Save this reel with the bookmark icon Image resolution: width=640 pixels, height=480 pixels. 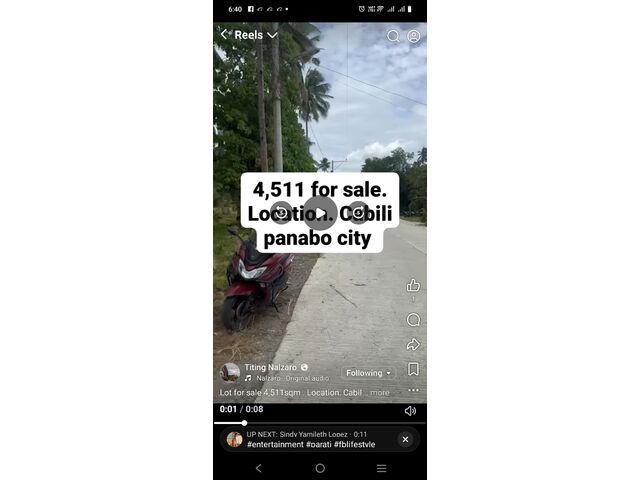click(x=413, y=369)
